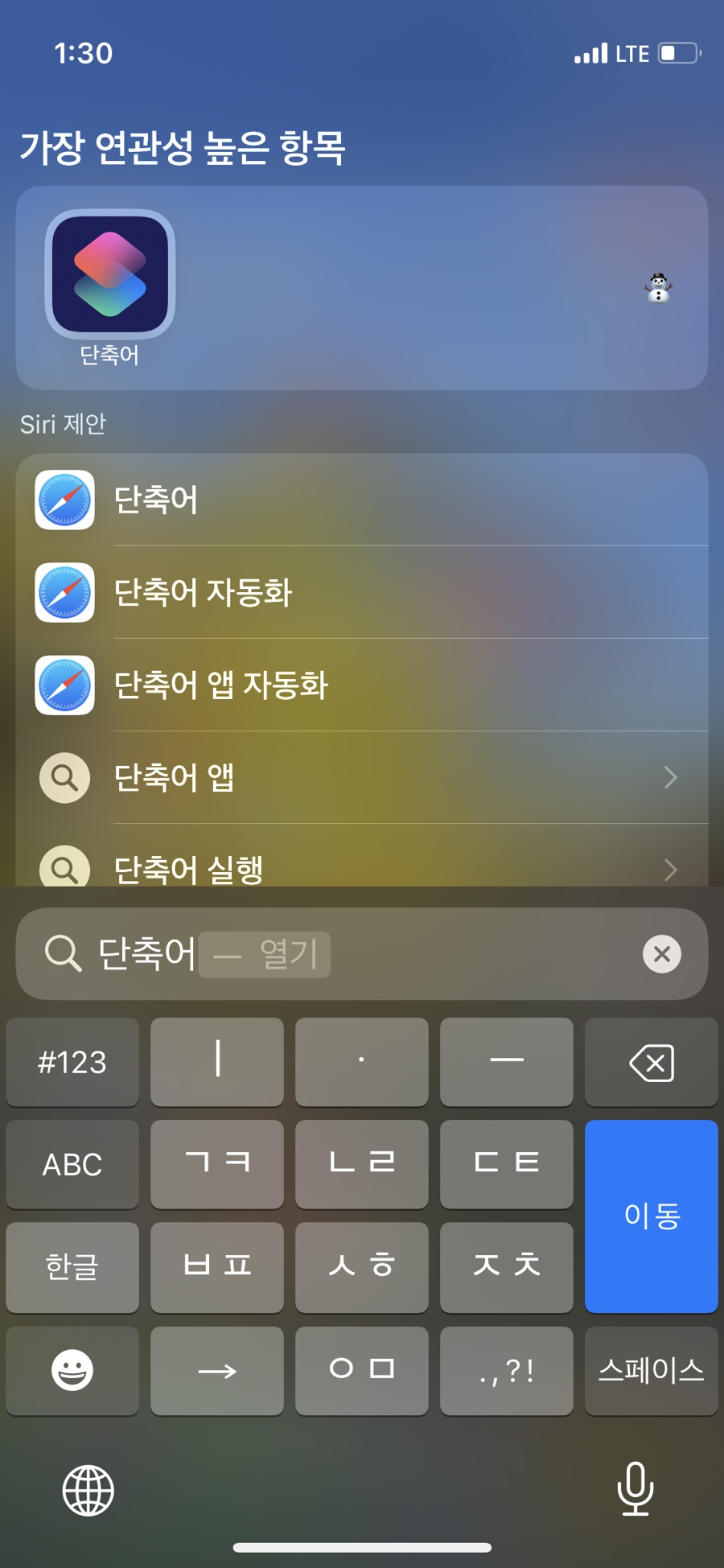This screenshot has width=724, height=1568.
Task: Tap the blue 이동 key
Action: [651, 1216]
